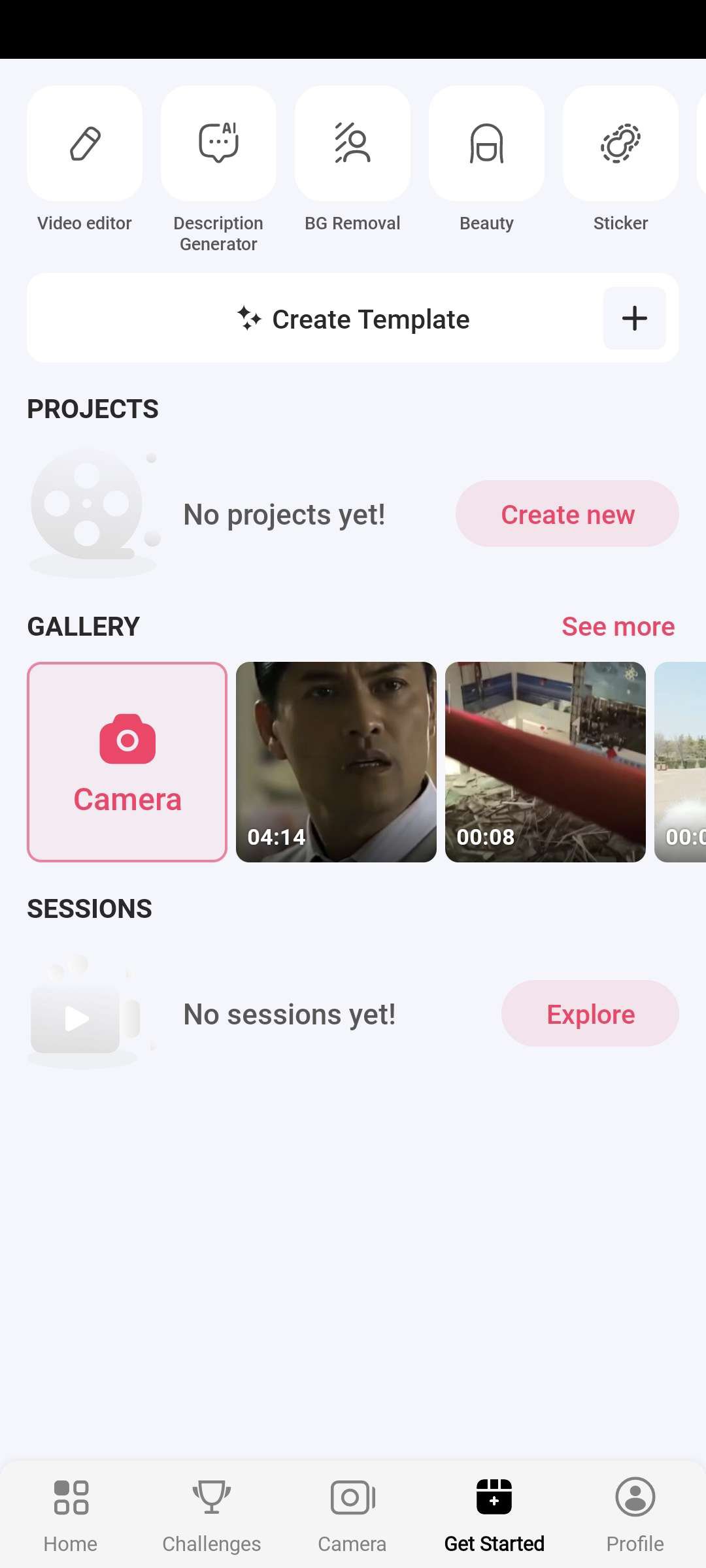Tap the plus icon to create a template

point(634,318)
